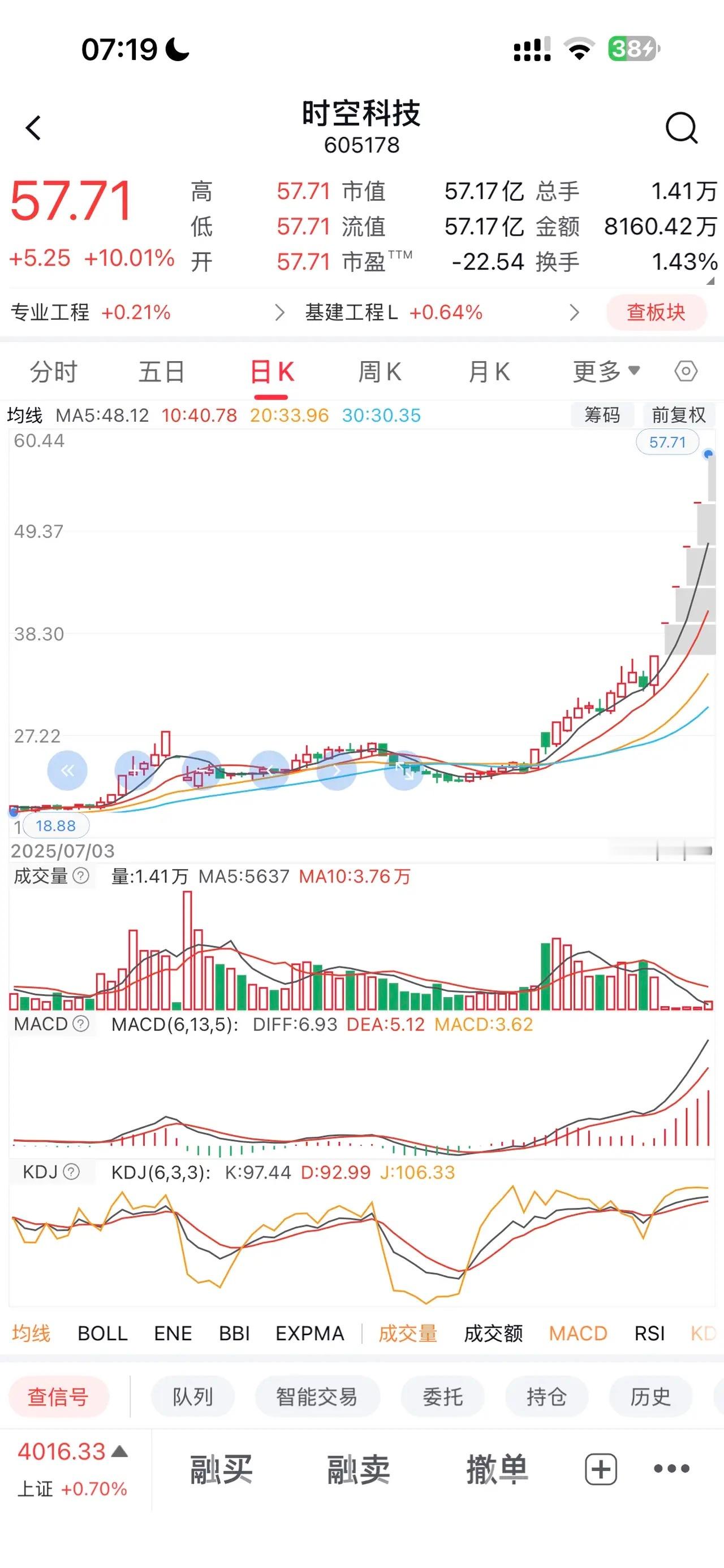This screenshot has height=1568, width=724.
Task: Open the stock search magnifier
Action: point(680,128)
